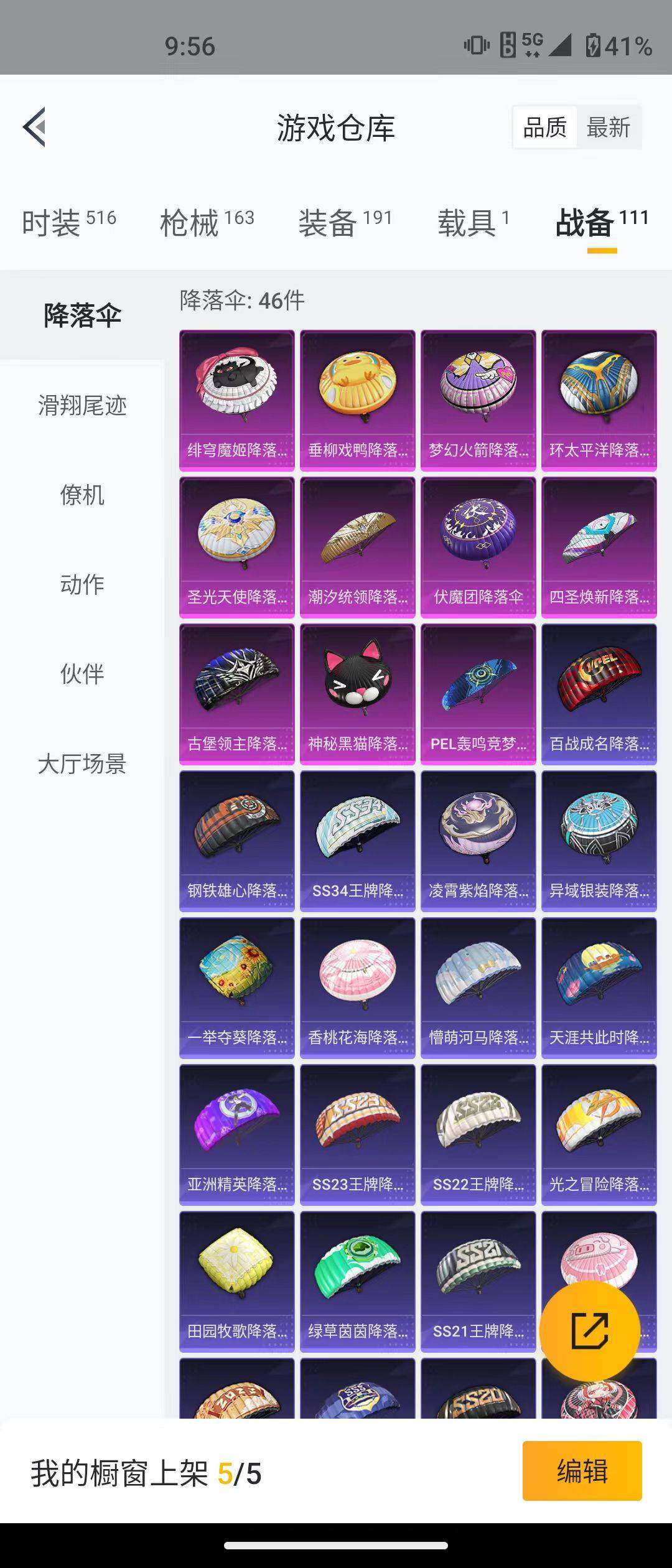The height and width of the screenshot is (1568, 672).
Task: Tap the back arrow icon
Action: [34, 126]
